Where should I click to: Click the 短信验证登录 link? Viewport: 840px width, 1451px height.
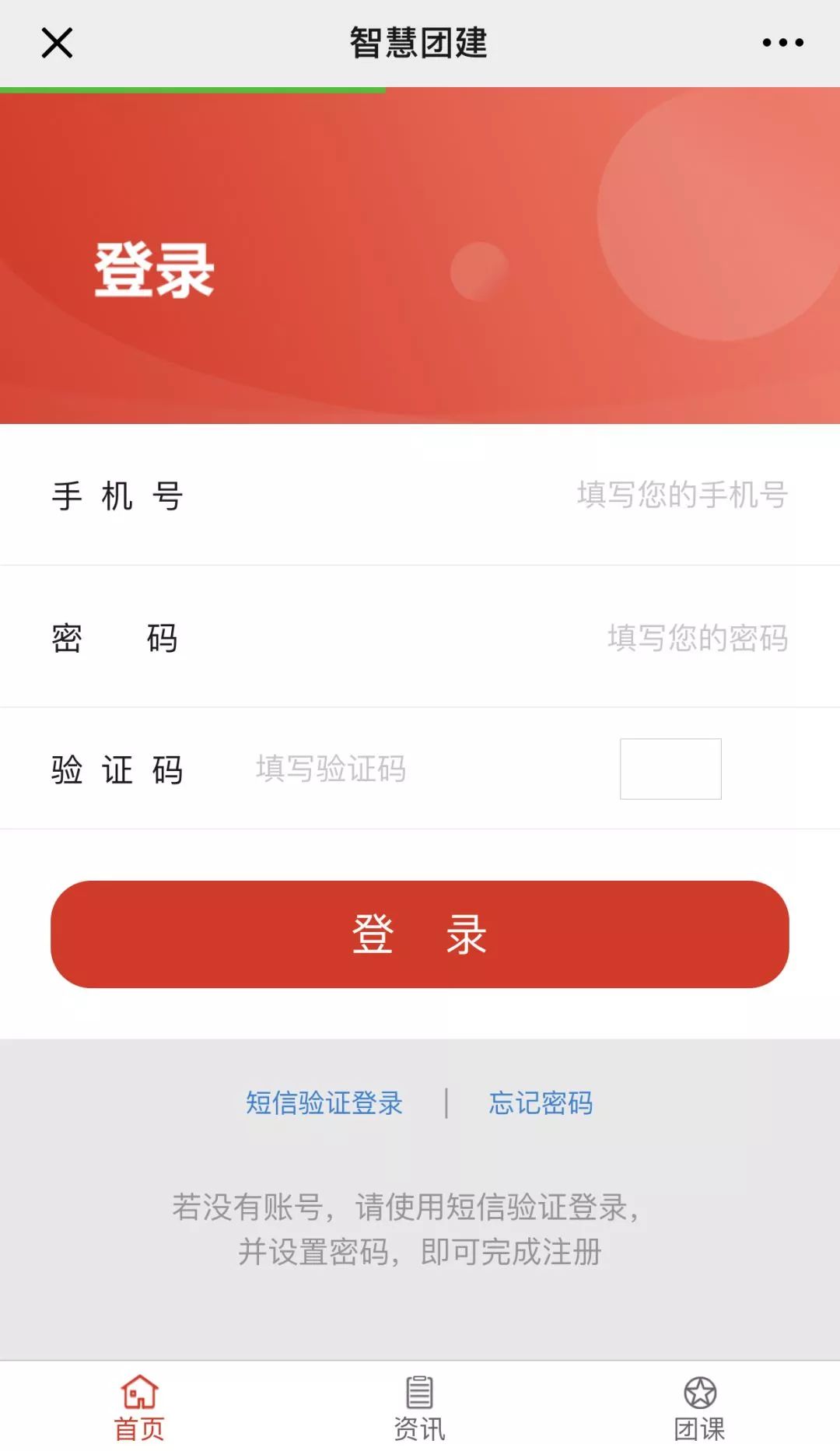coord(324,1102)
